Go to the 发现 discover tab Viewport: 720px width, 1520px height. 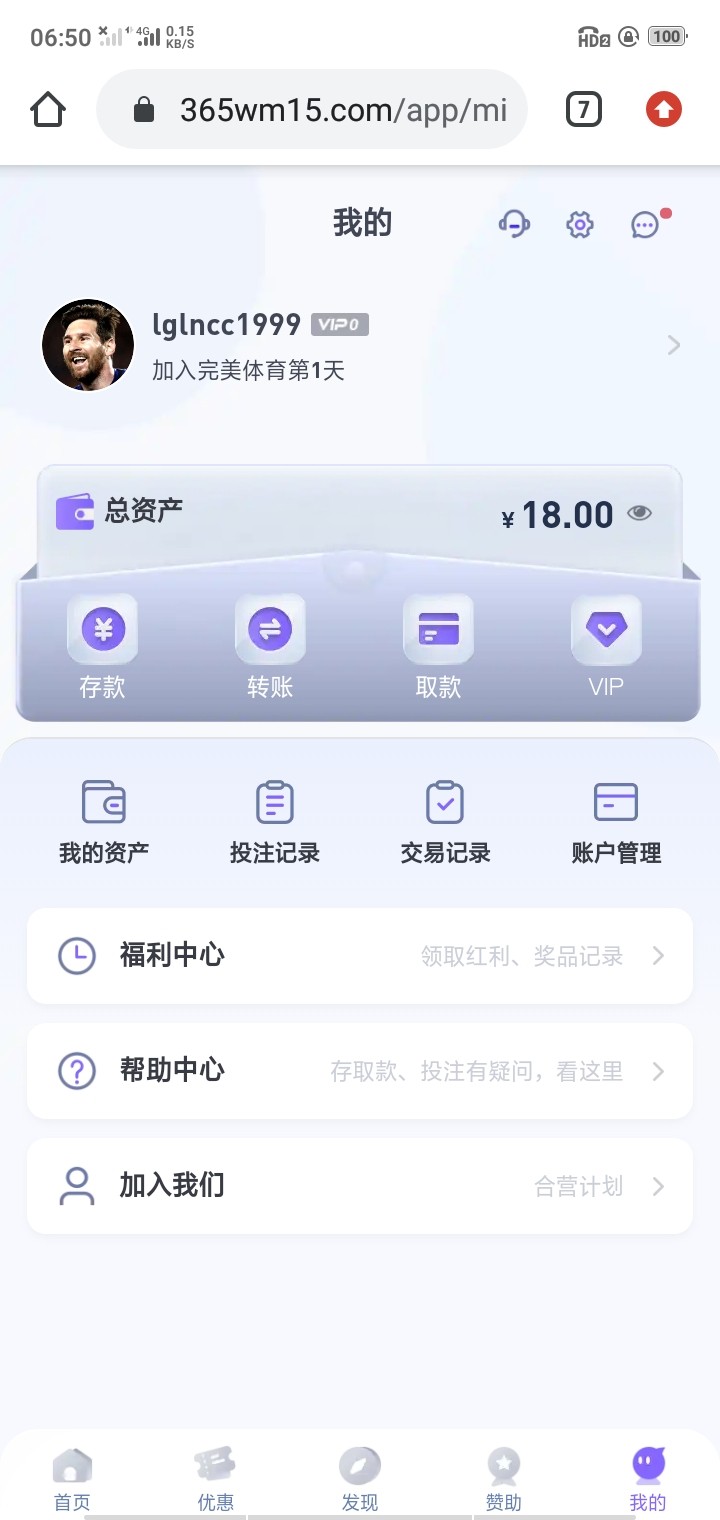click(x=360, y=1480)
